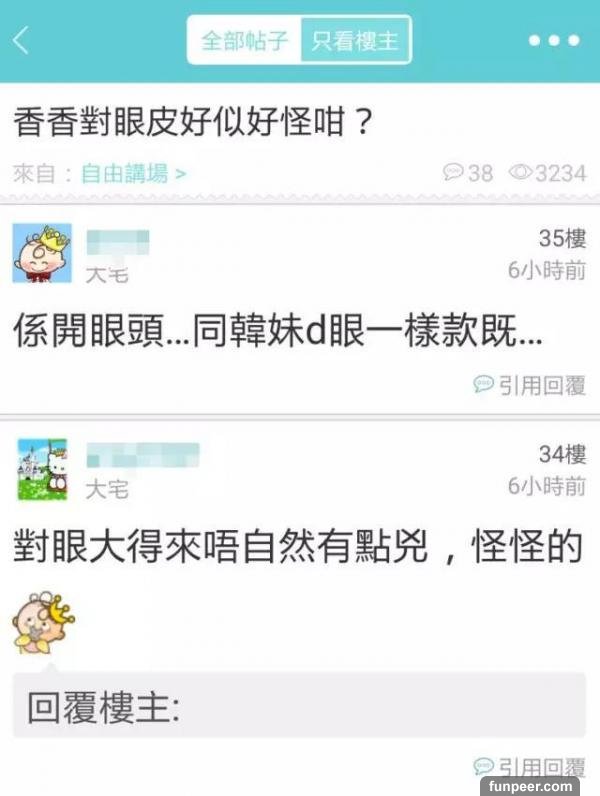The height and width of the screenshot is (796, 600).
Task: Go back using the top-left arrow
Action: pos(22,42)
